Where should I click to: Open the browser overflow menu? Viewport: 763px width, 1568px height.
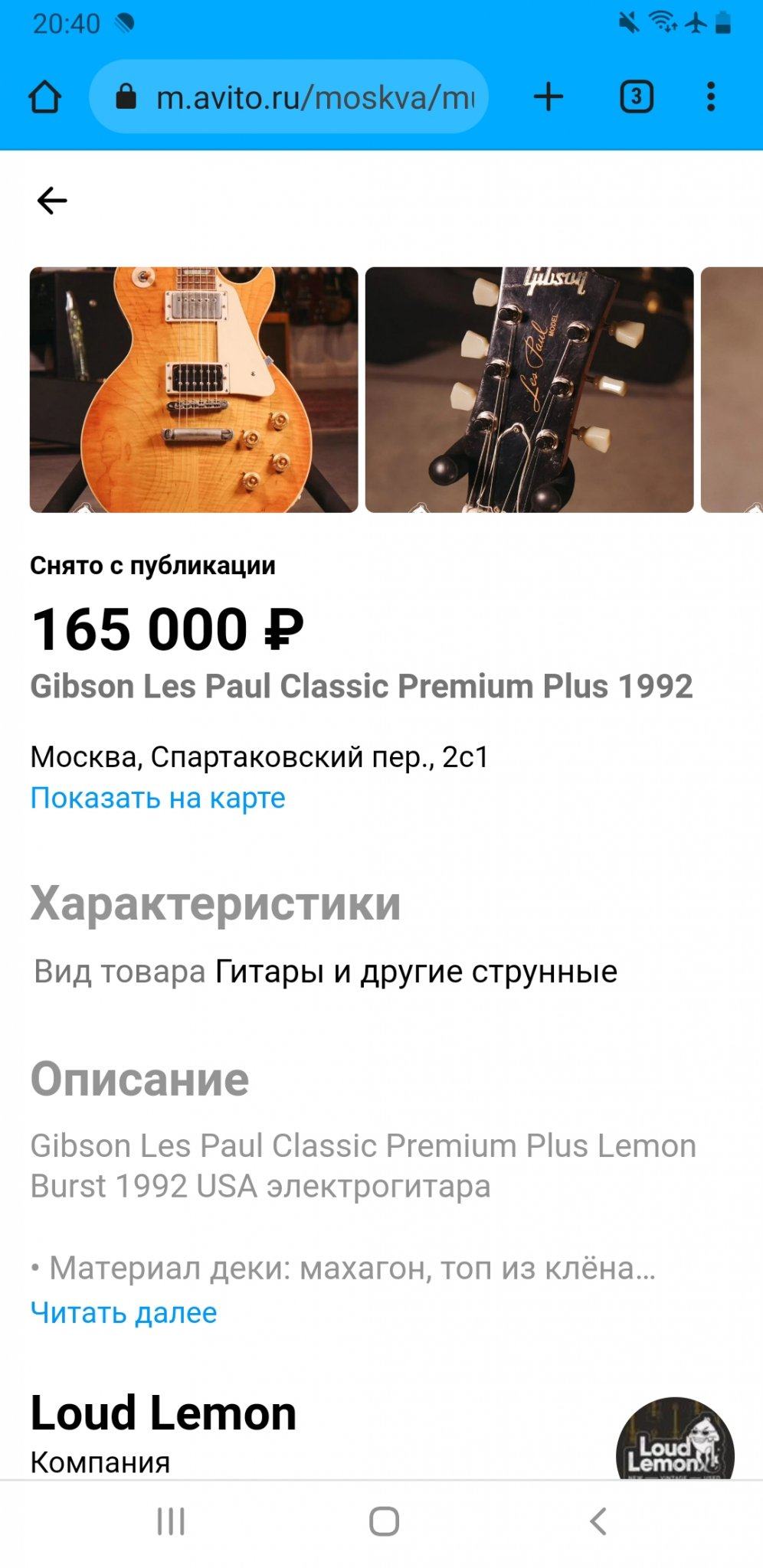click(x=711, y=97)
